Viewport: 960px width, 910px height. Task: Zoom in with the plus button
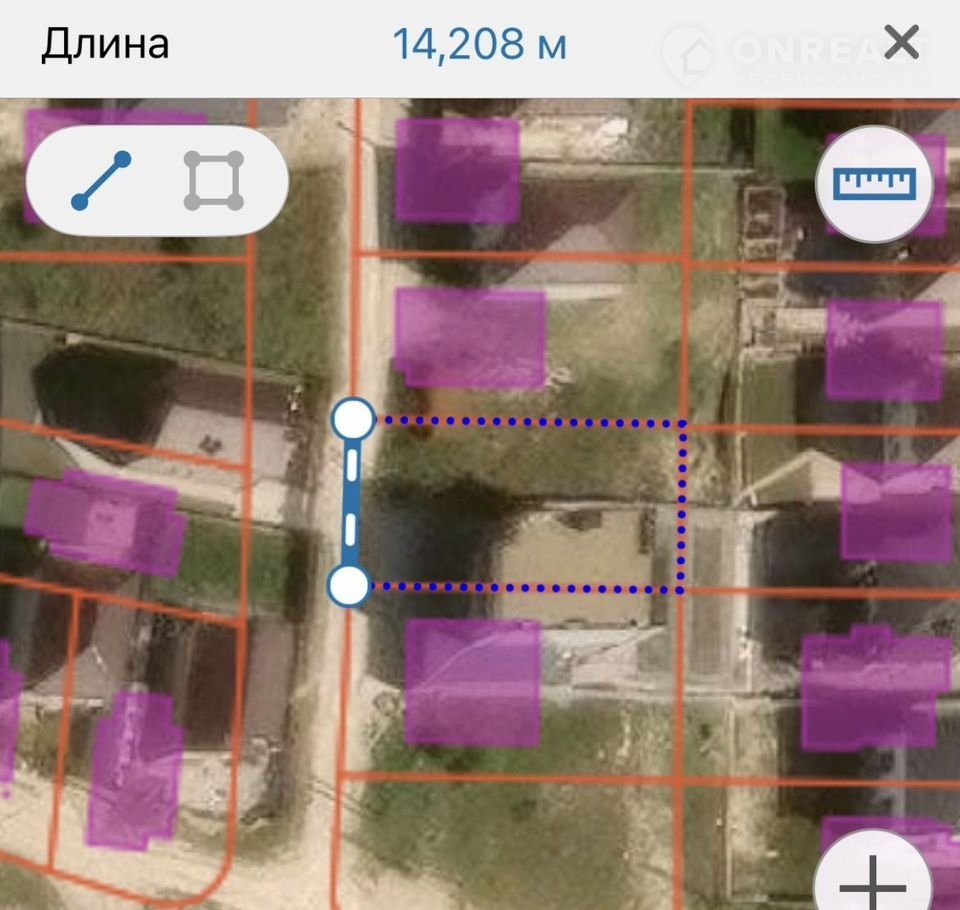coord(872,880)
